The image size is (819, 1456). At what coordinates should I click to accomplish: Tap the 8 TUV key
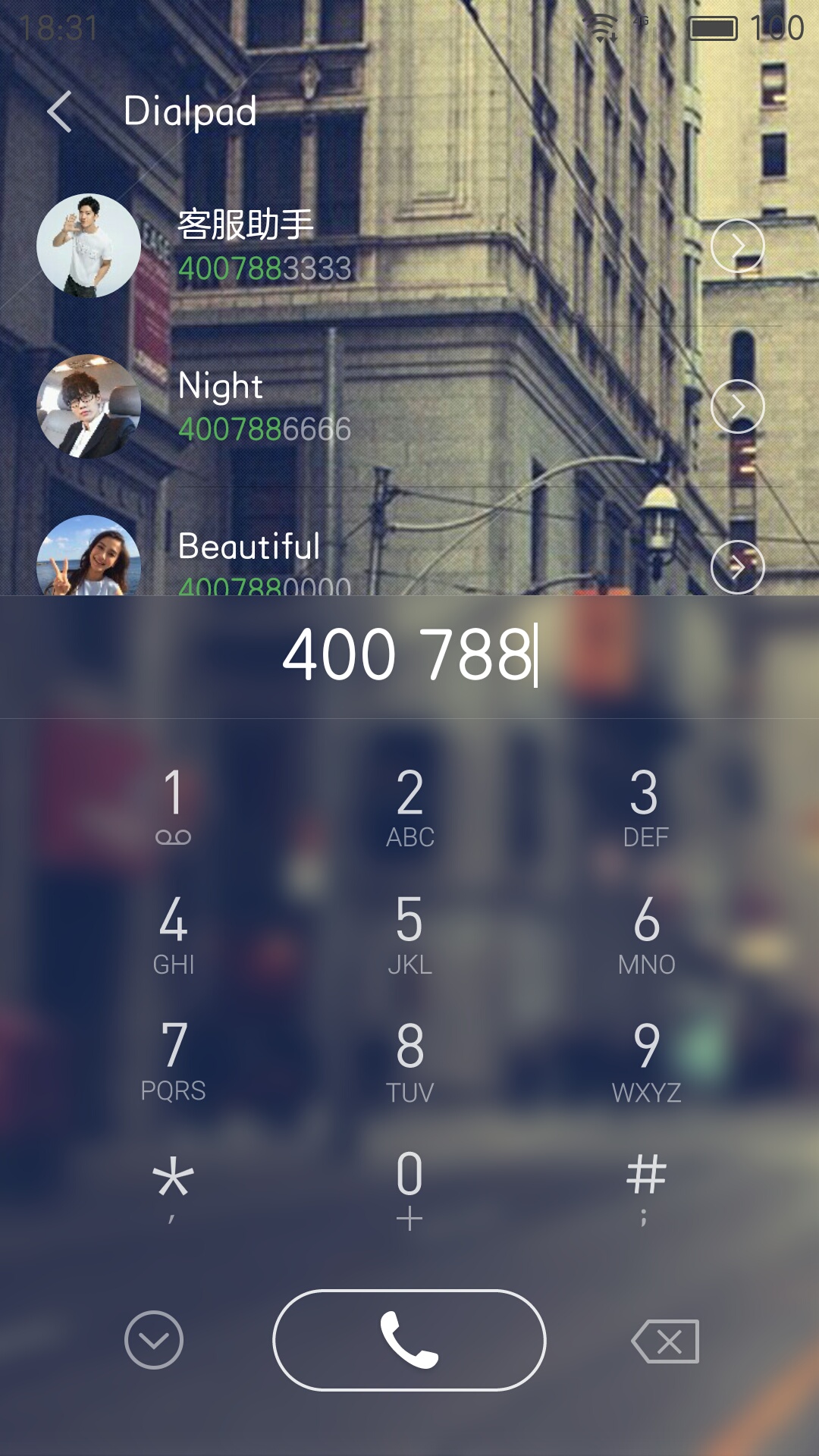tap(409, 1061)
